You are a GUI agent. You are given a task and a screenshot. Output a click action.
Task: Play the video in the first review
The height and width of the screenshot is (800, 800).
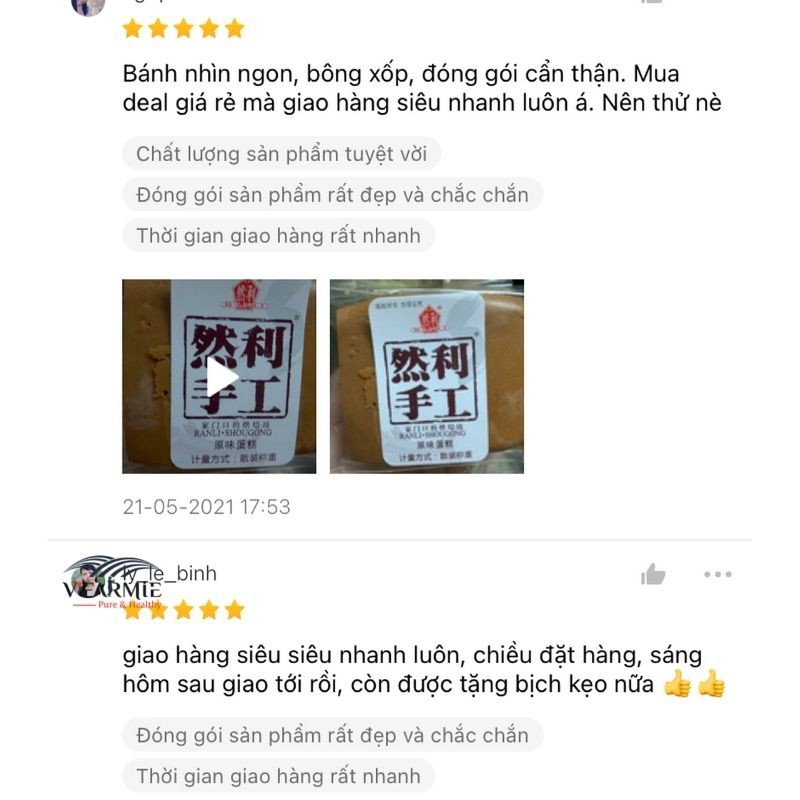coord(220,377)
